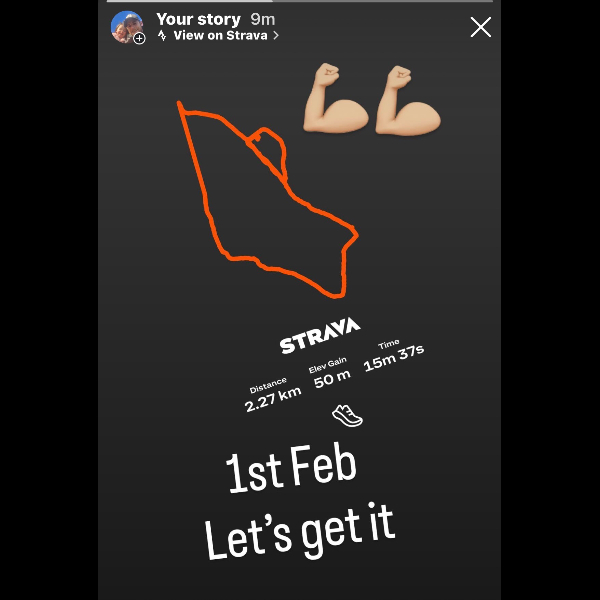Image resolution: width=600 pixels, height=600 pixels.
Task: Close the story viewer
Action: (480, 27)
